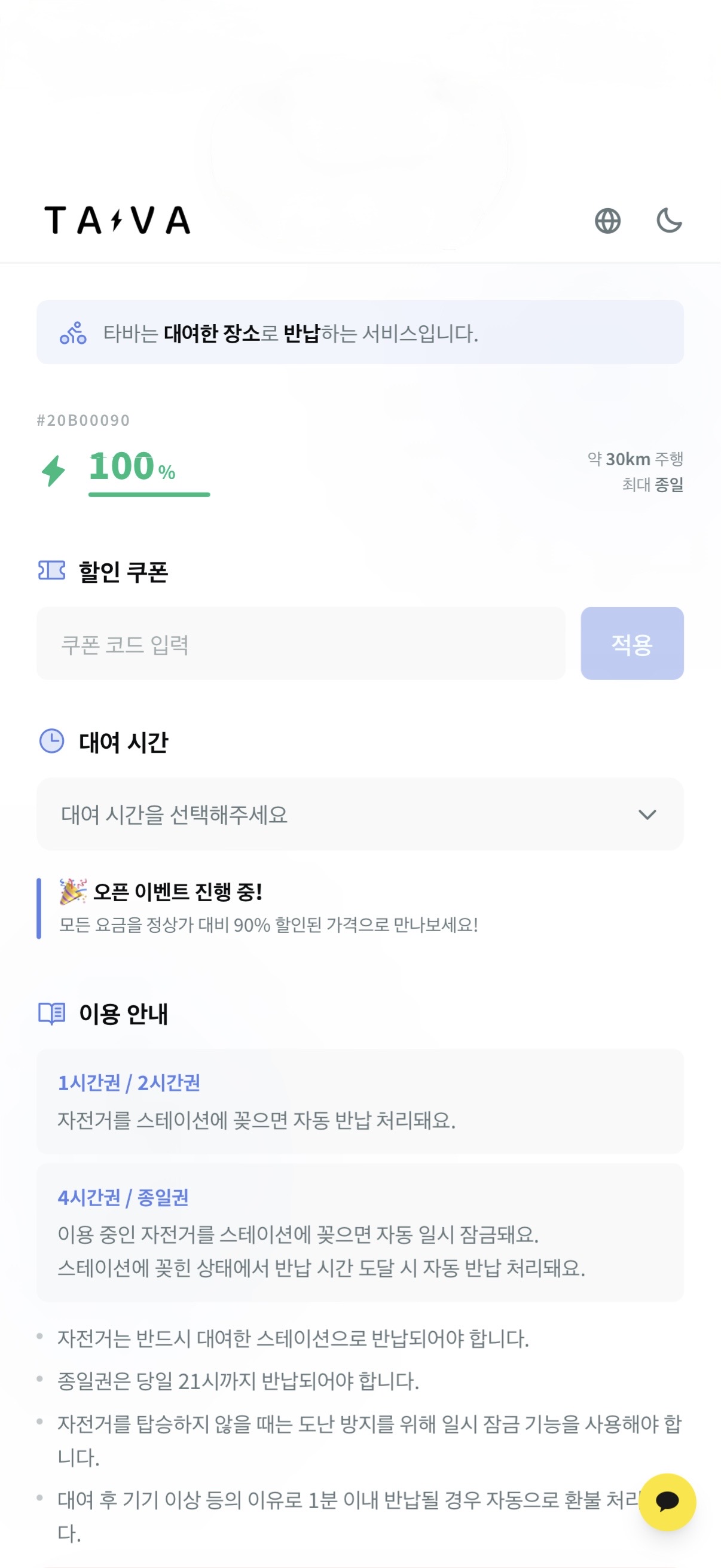
Task: Select the coupon ticket icon beside 할인 쿠폰
Action: click(51, 571)
